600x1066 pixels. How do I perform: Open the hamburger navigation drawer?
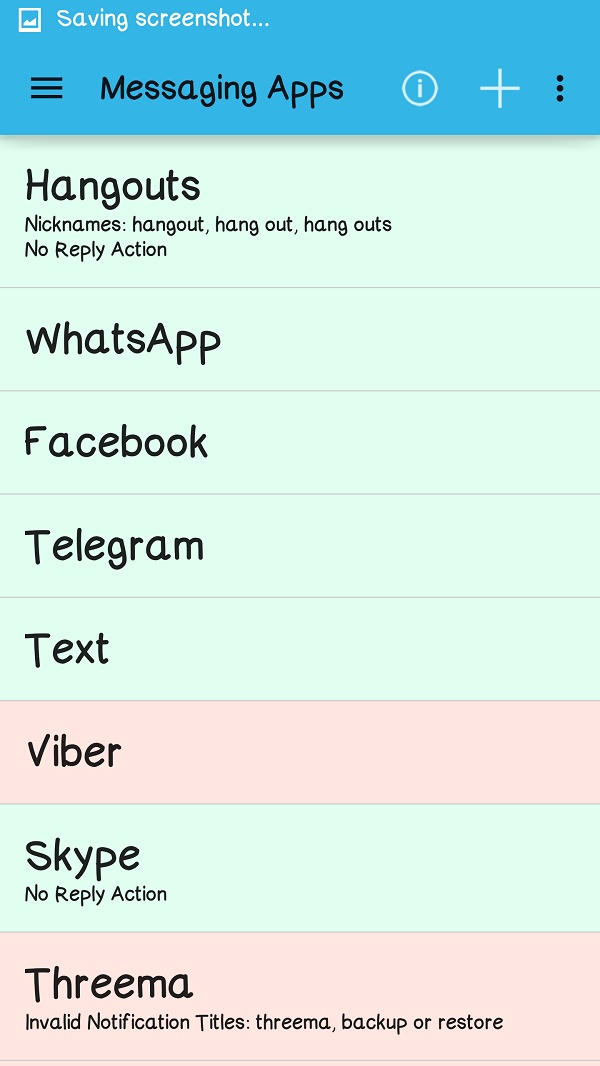pyautogui.click(x=47, y=89)
